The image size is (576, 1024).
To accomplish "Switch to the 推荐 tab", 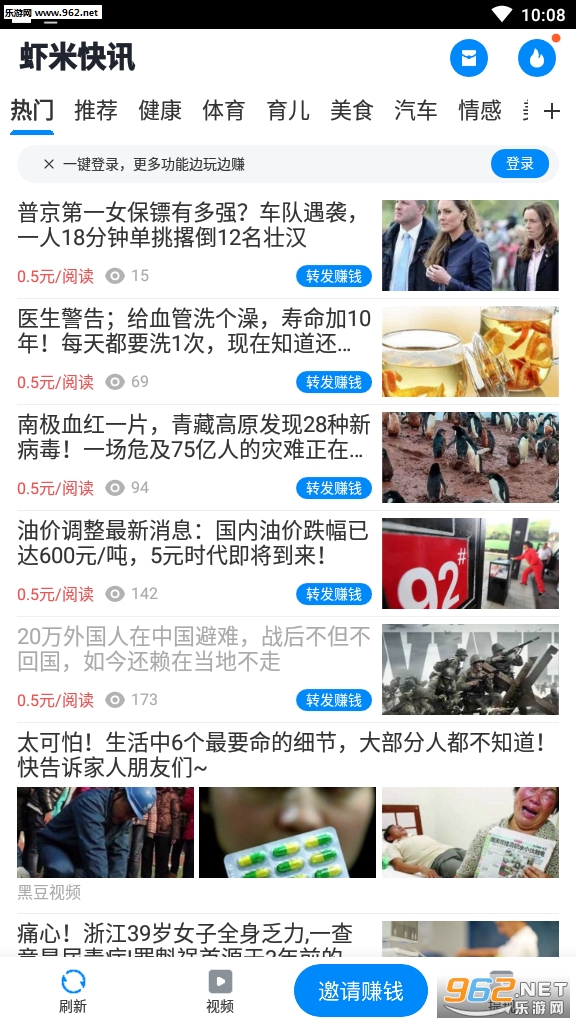I will tap(96, 110).
